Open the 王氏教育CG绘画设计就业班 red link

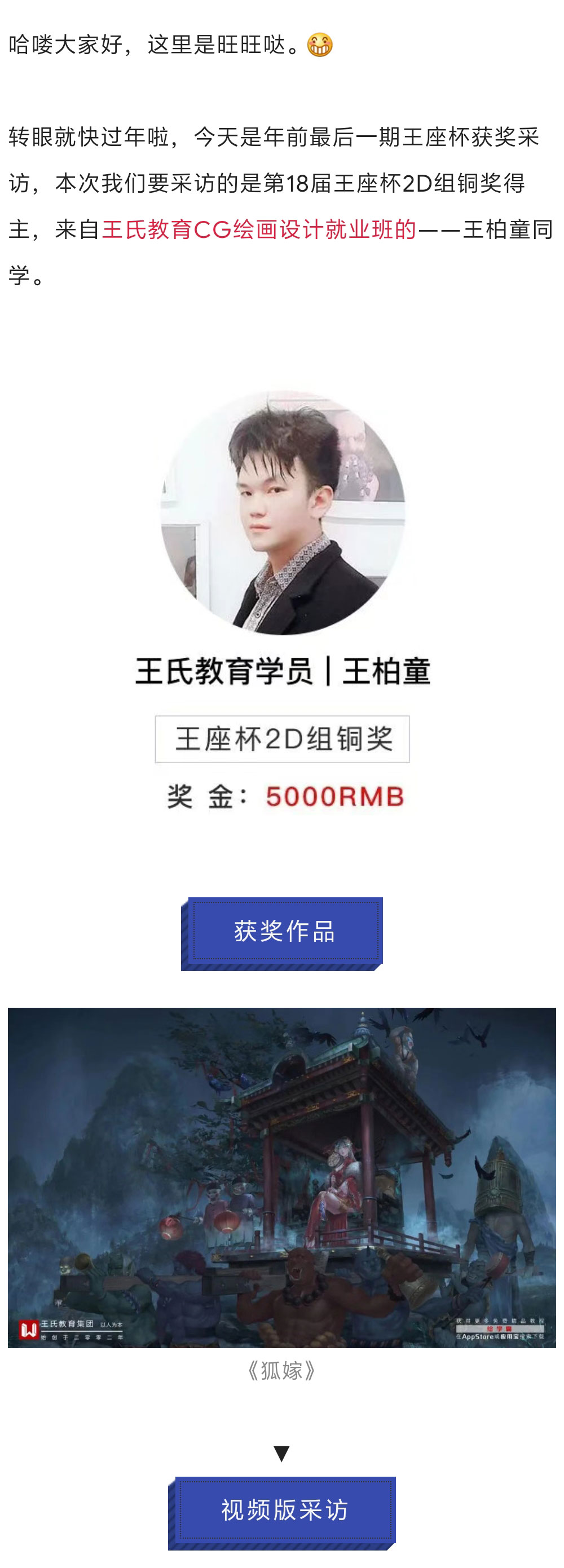coord(258,230)
